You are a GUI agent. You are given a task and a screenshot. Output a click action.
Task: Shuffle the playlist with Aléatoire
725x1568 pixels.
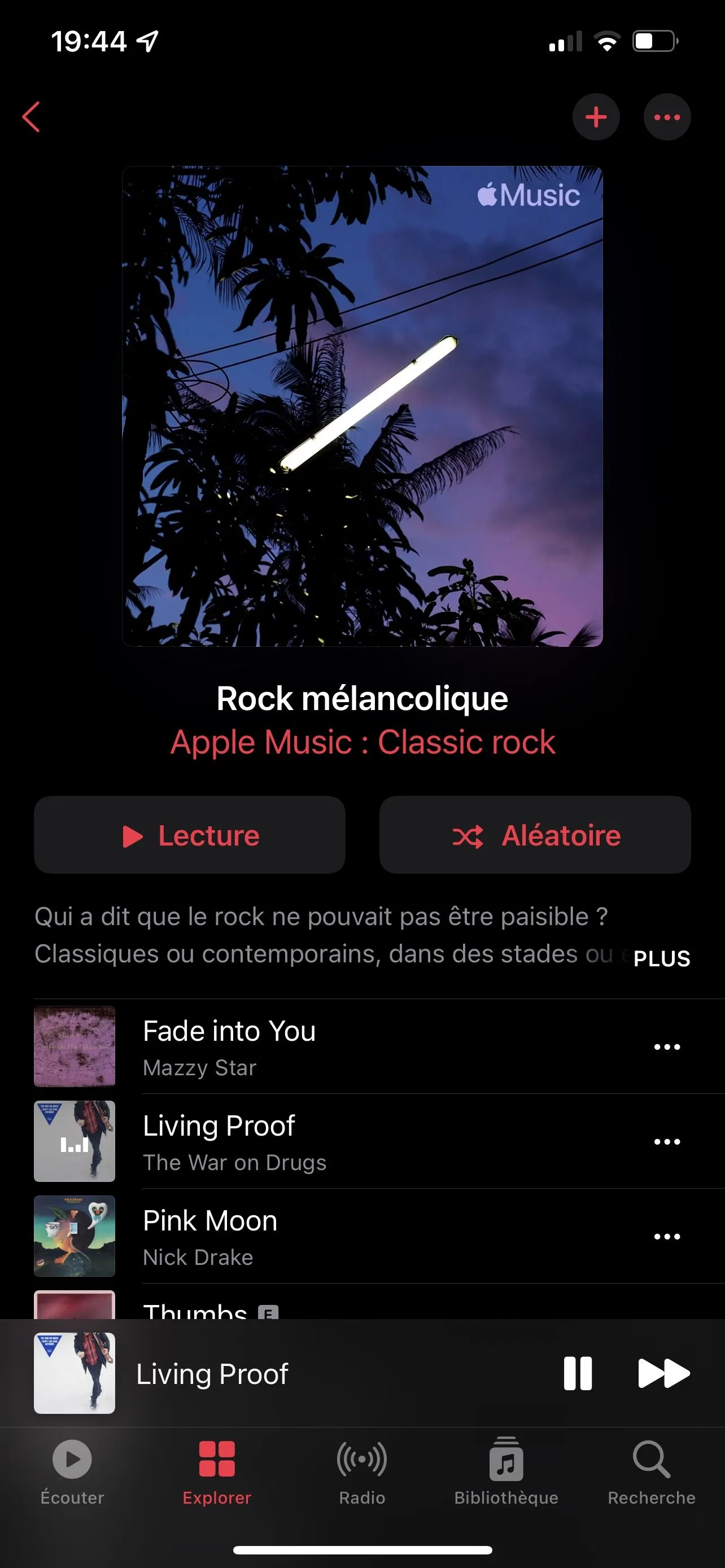tap(535, 835)
